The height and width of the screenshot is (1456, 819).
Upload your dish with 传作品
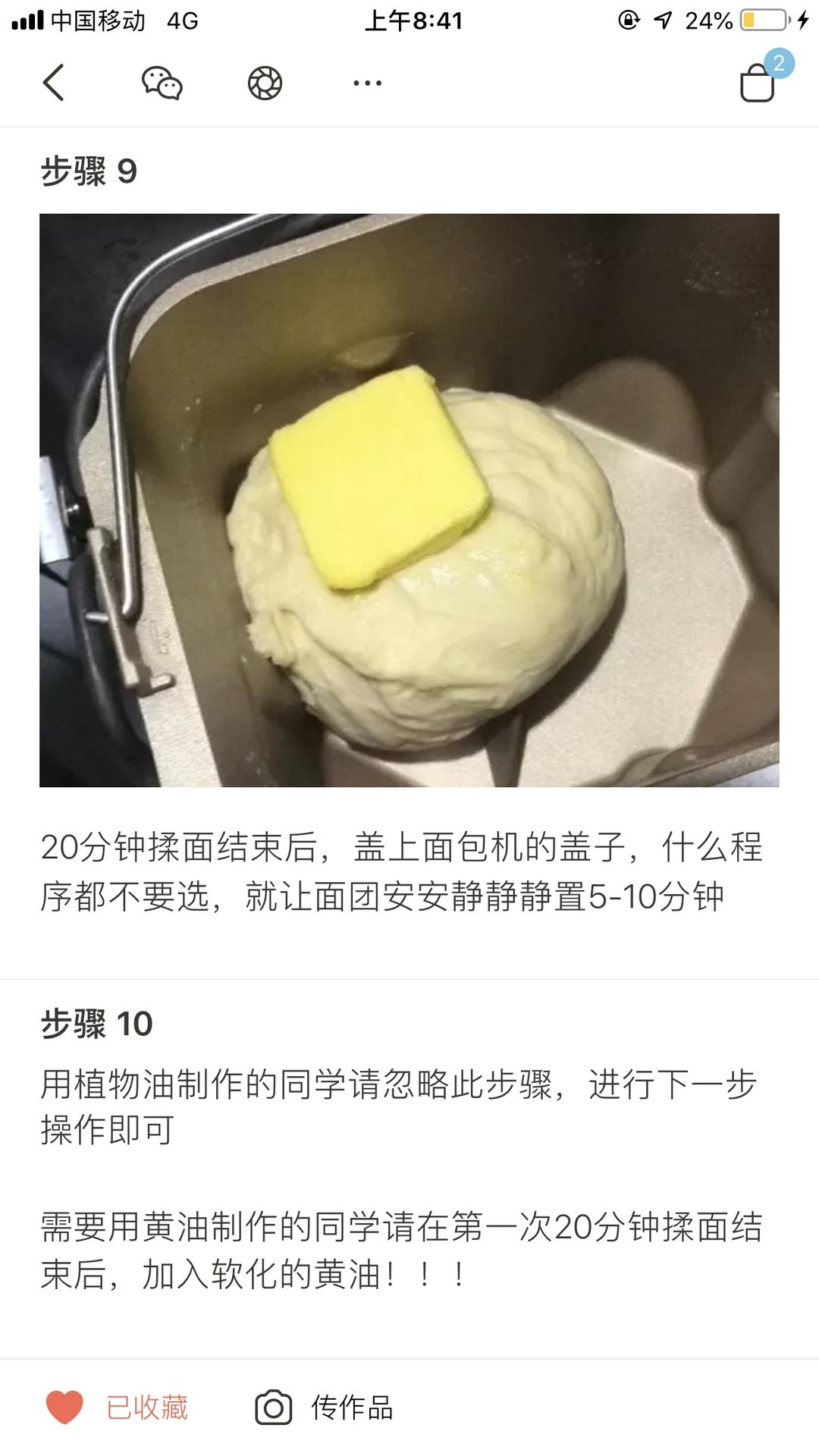(325, 1407)
